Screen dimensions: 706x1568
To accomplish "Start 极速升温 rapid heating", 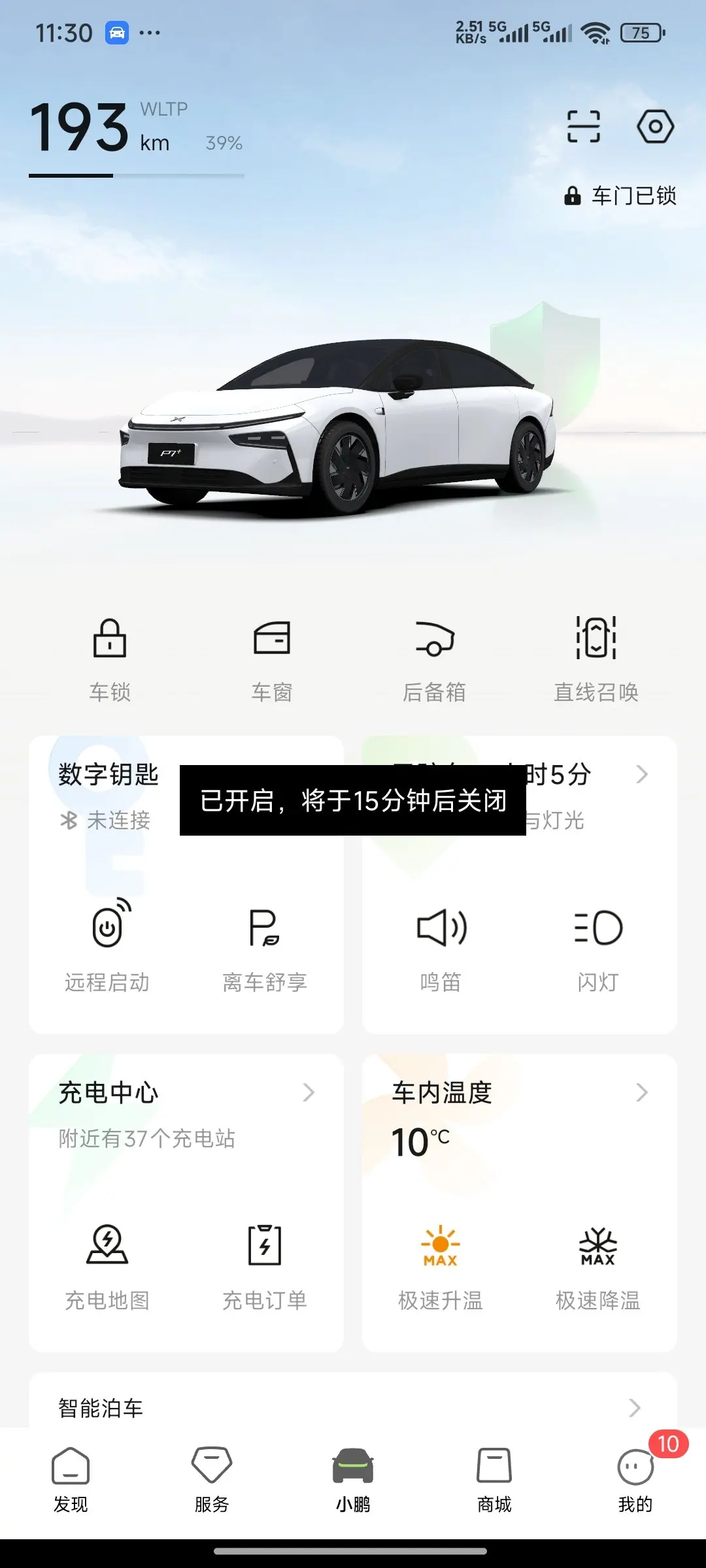I will (x=441, y=1266).
